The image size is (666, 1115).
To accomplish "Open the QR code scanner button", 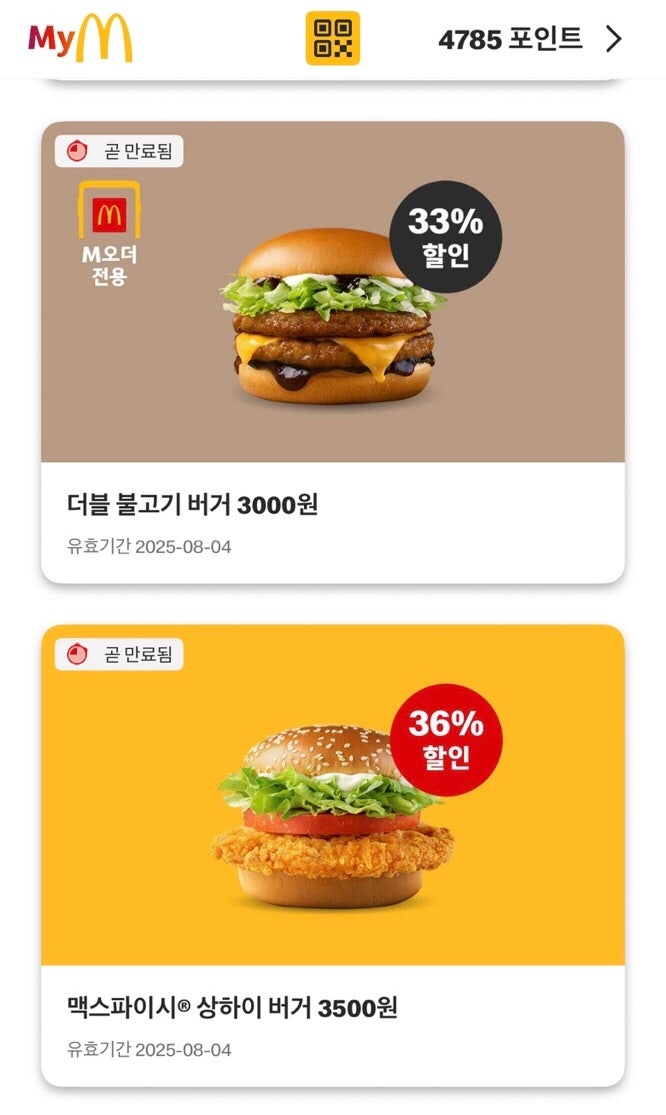I will point(332,39).
